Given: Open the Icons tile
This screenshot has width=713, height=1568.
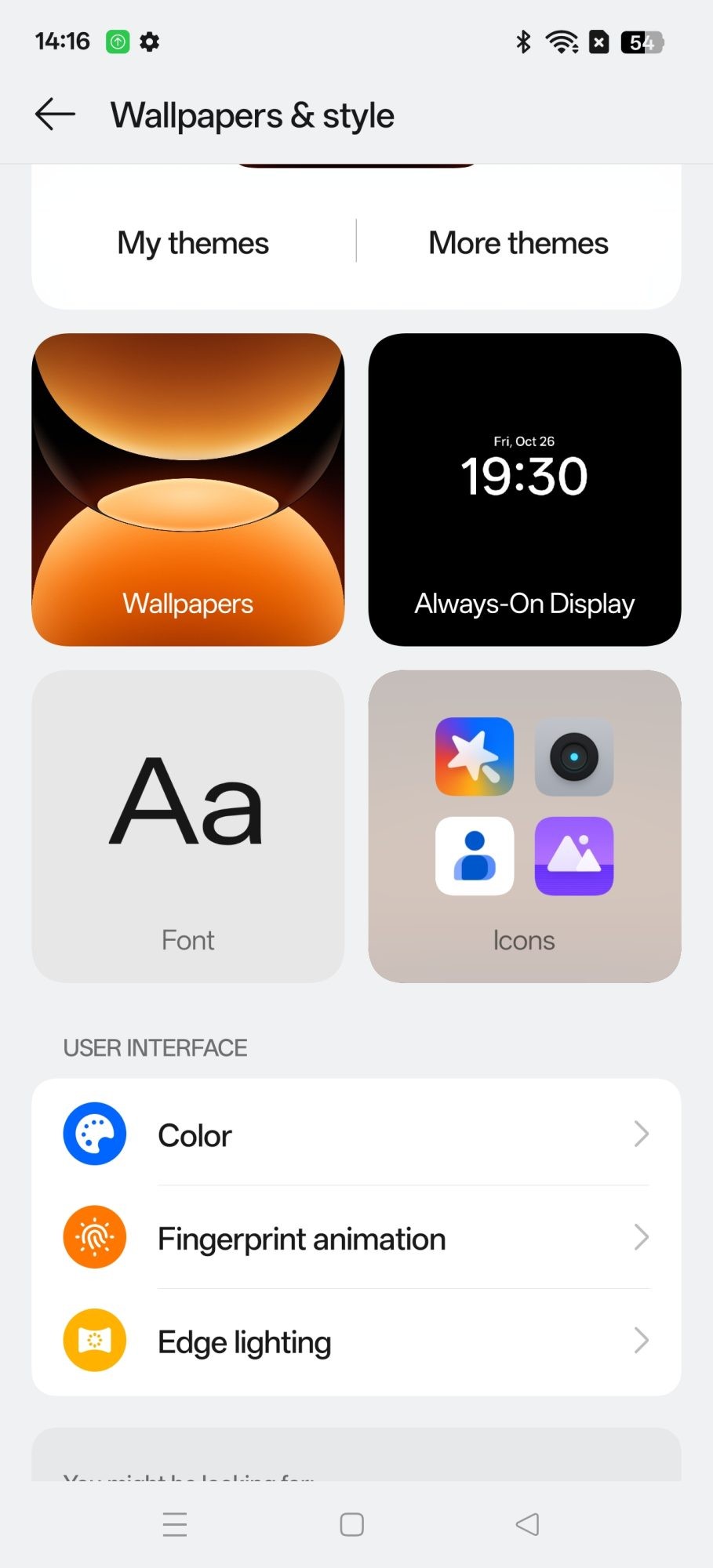Looking at the screenshot, I should click(x=524, y=826).
